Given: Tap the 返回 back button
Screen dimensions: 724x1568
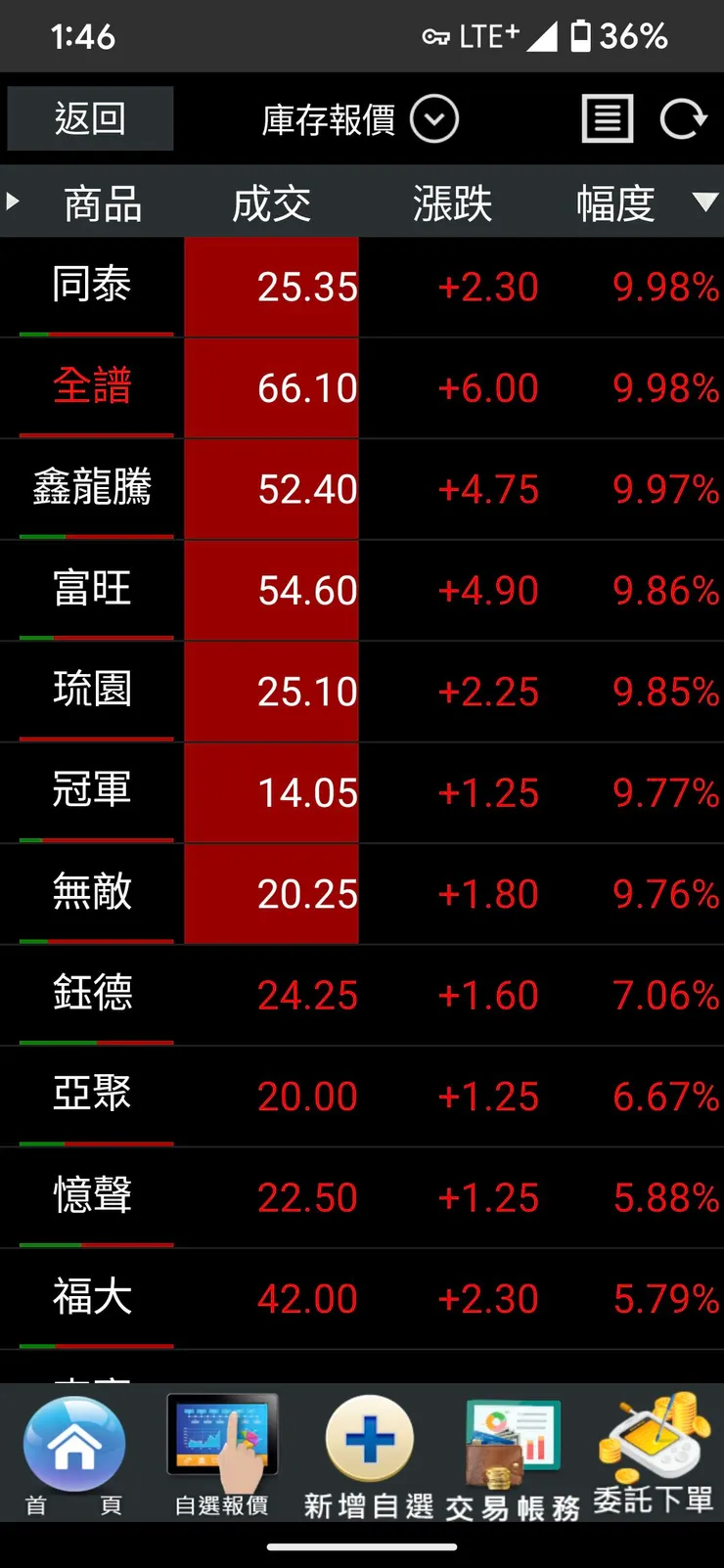Looking at the screenshot, I should 90,118.
